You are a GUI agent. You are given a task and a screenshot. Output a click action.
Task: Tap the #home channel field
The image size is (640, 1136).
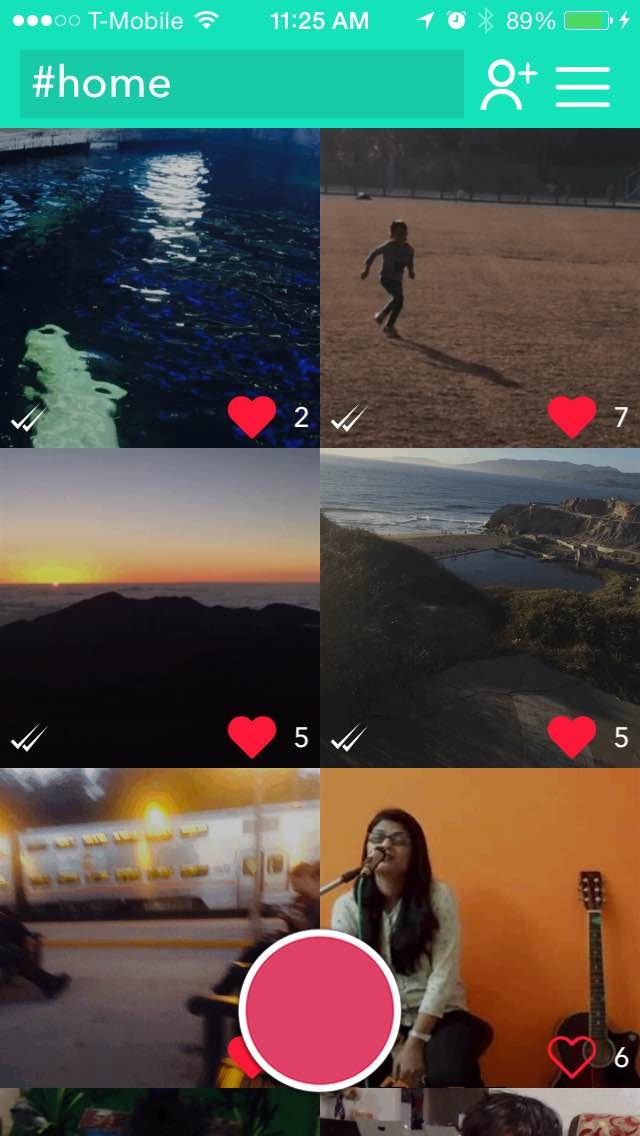(241, 84)
